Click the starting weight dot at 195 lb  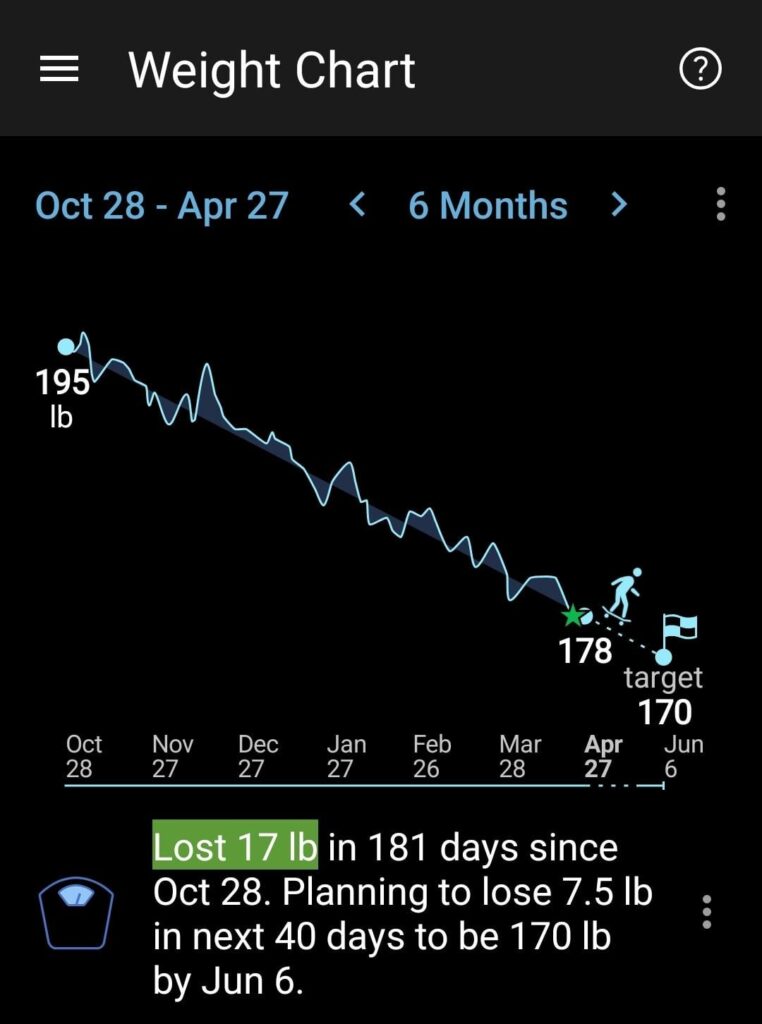pos(65,345)
